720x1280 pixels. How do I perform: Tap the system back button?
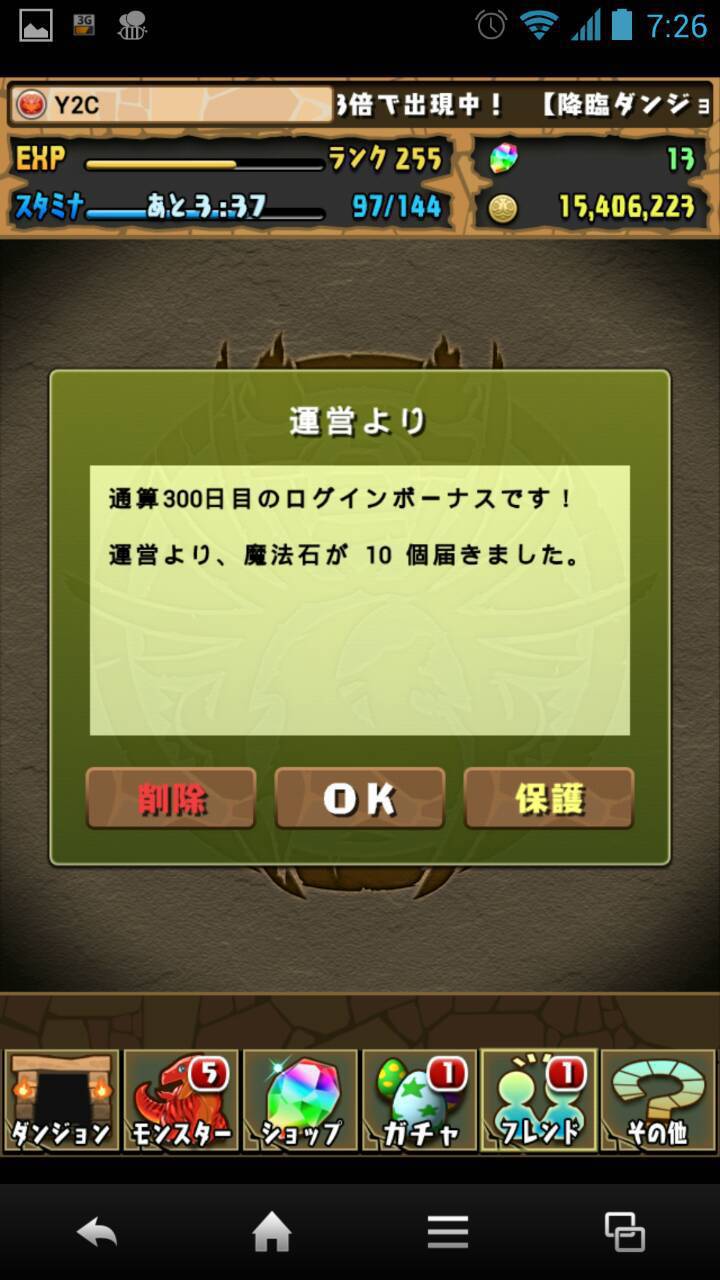97,1232
